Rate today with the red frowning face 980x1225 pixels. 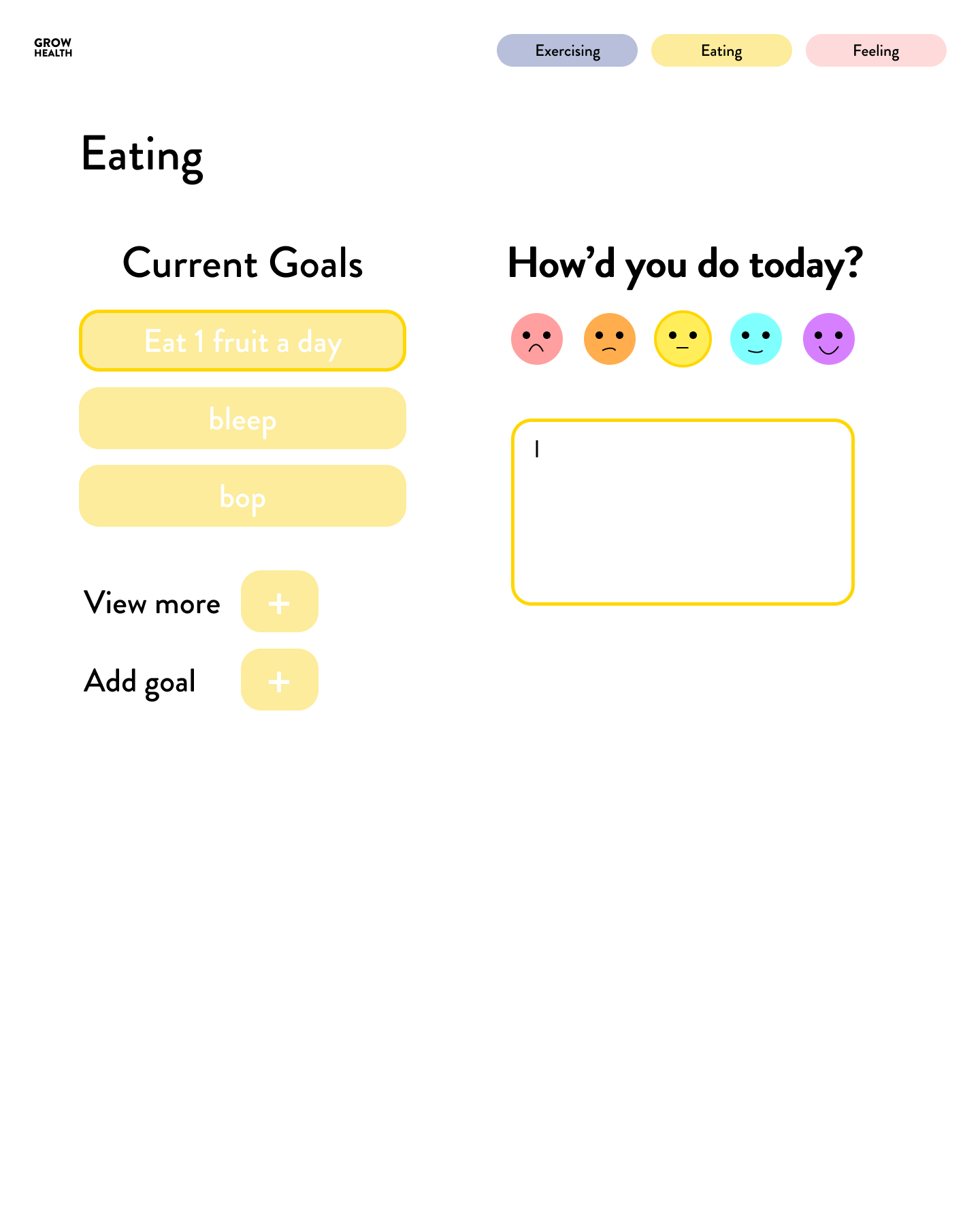coord(537,339)
